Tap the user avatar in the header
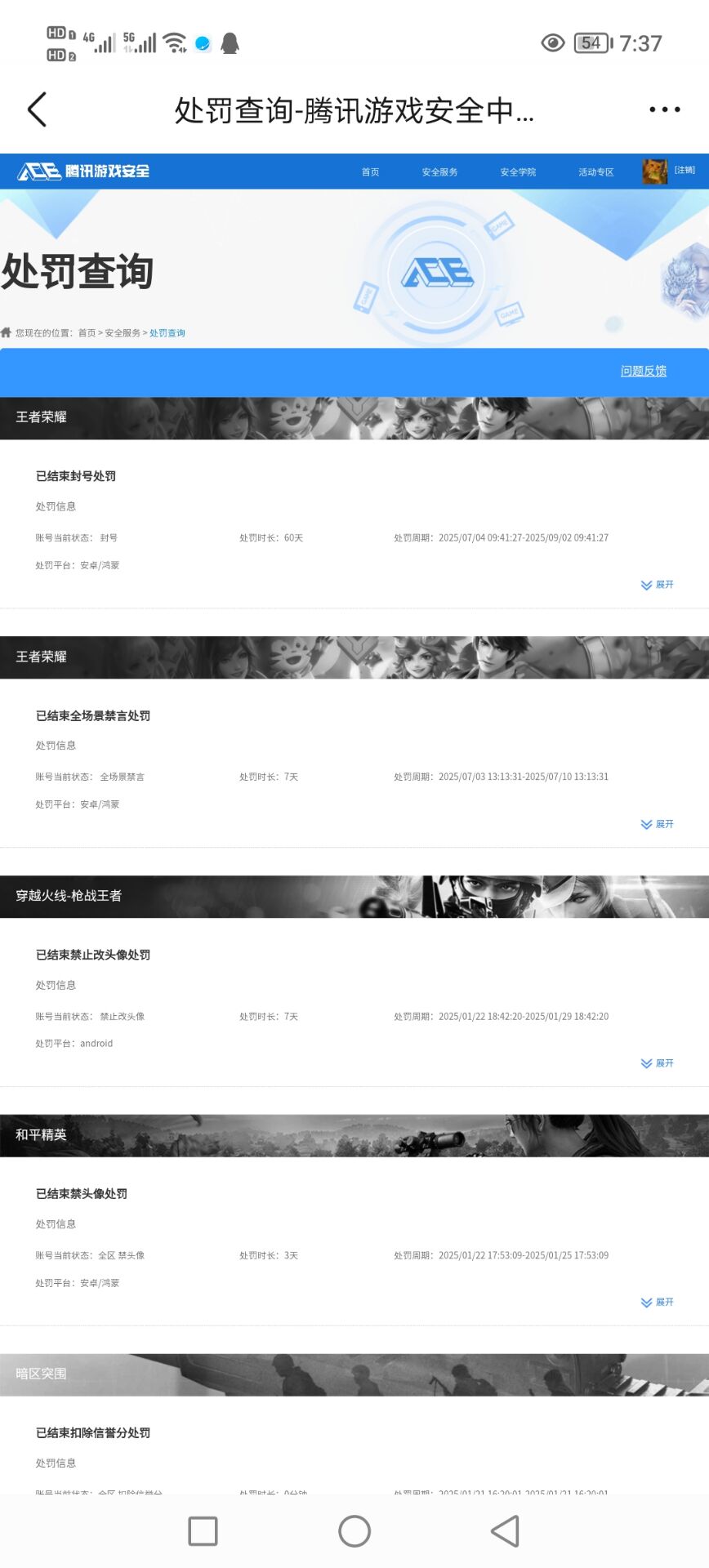The image size is (709, 1568). coord(654,171)
